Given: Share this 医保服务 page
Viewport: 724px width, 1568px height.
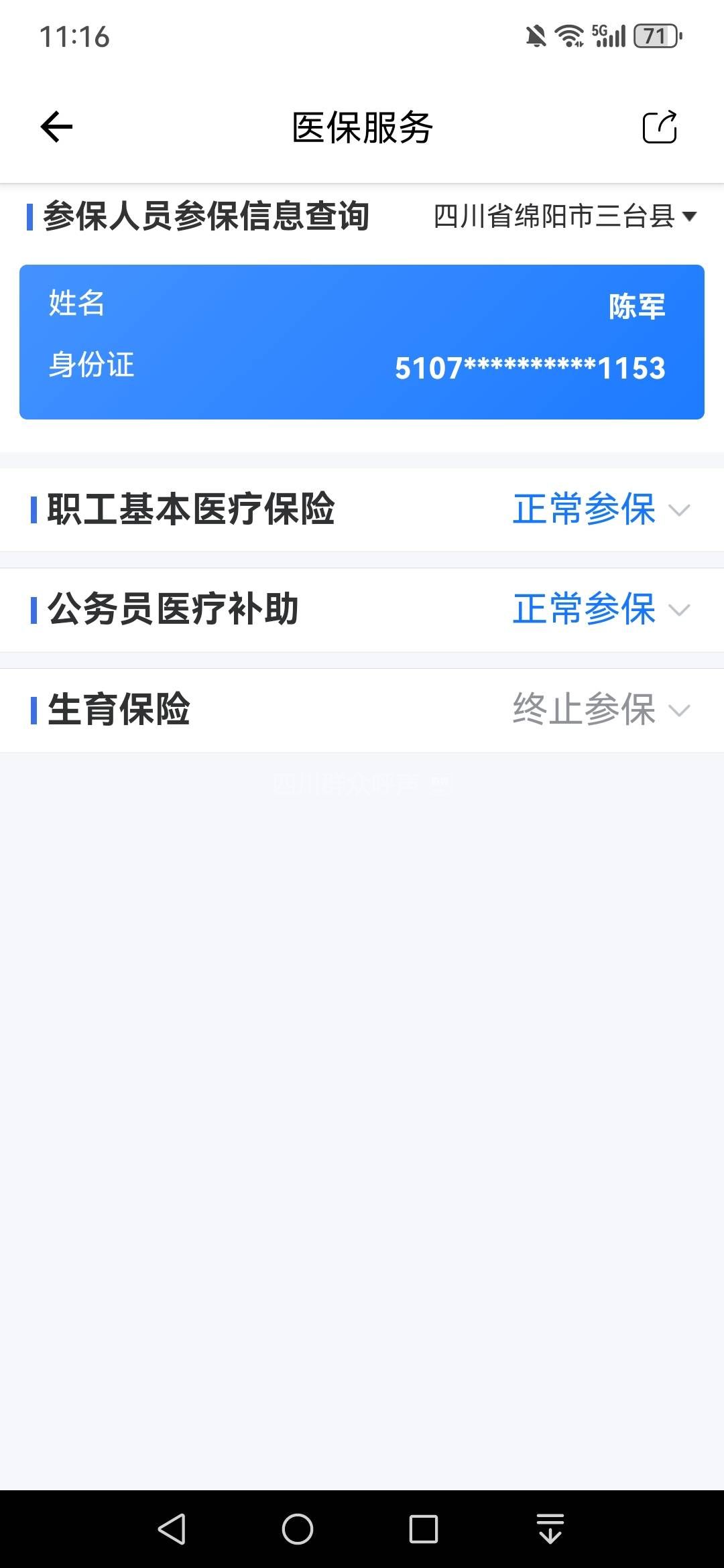Looking at the screenshot, I should coord(660,127).
